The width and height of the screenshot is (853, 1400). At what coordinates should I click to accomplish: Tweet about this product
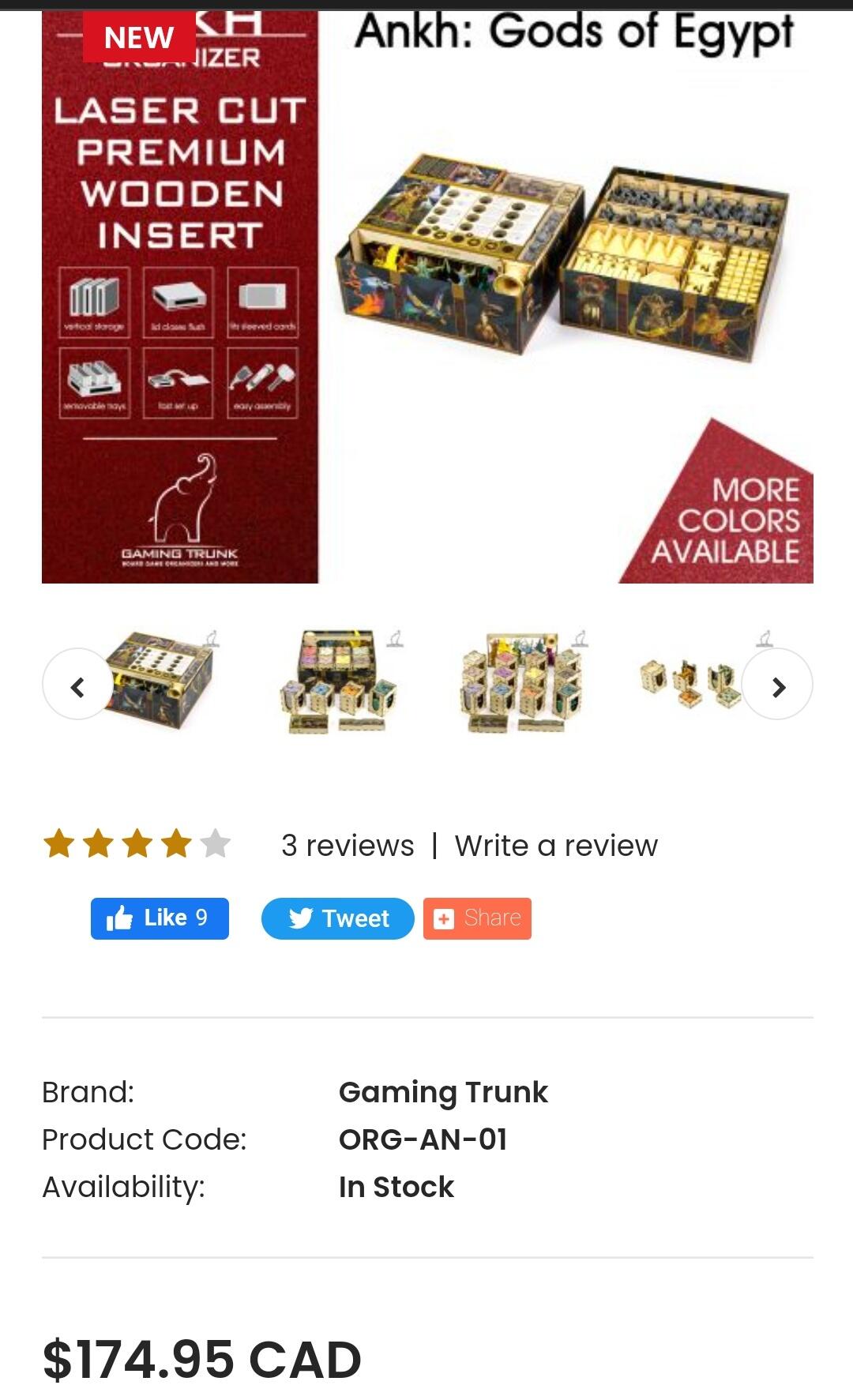click(338, 918)
